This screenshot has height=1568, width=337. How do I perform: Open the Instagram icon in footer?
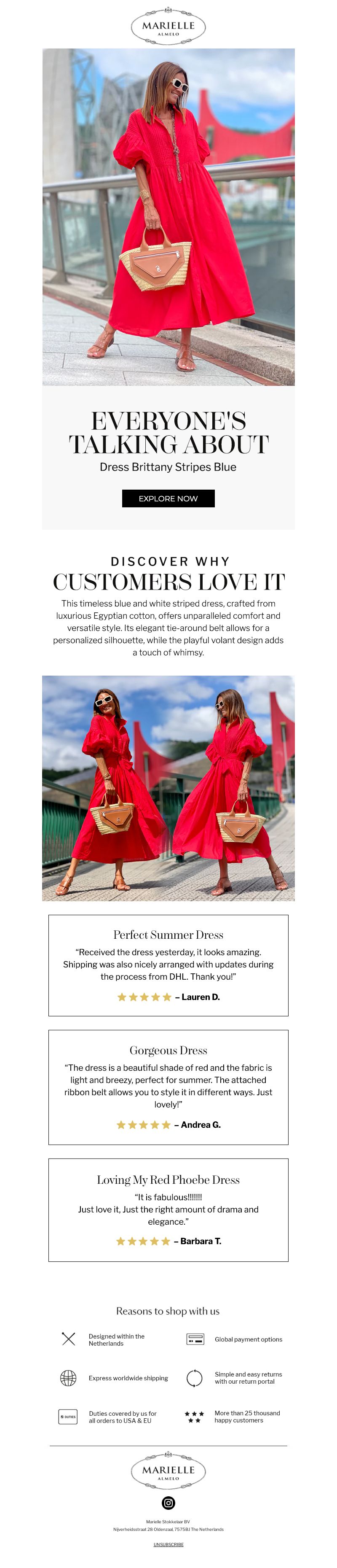[x=168, y=1502]
